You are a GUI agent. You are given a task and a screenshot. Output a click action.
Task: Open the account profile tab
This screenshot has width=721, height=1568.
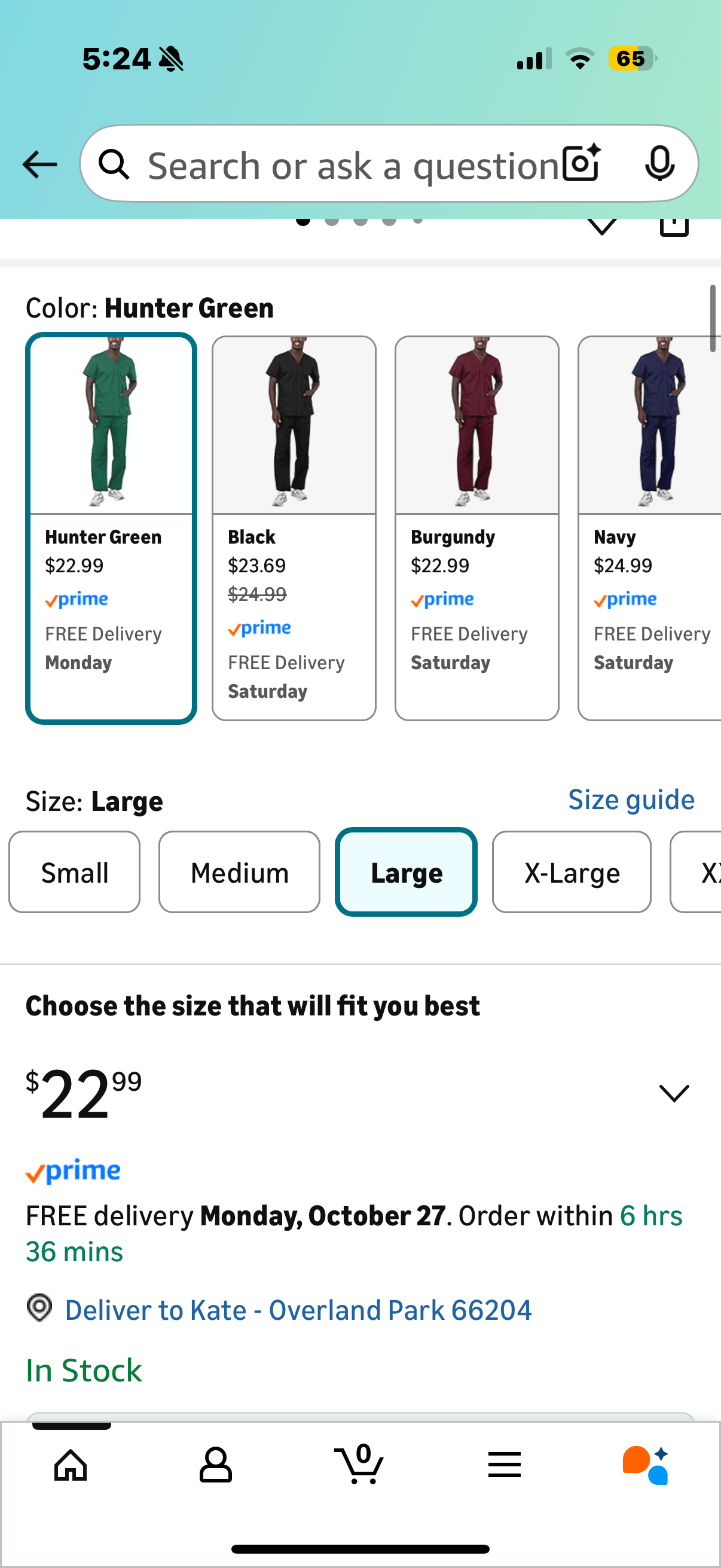pos(215,1465)
